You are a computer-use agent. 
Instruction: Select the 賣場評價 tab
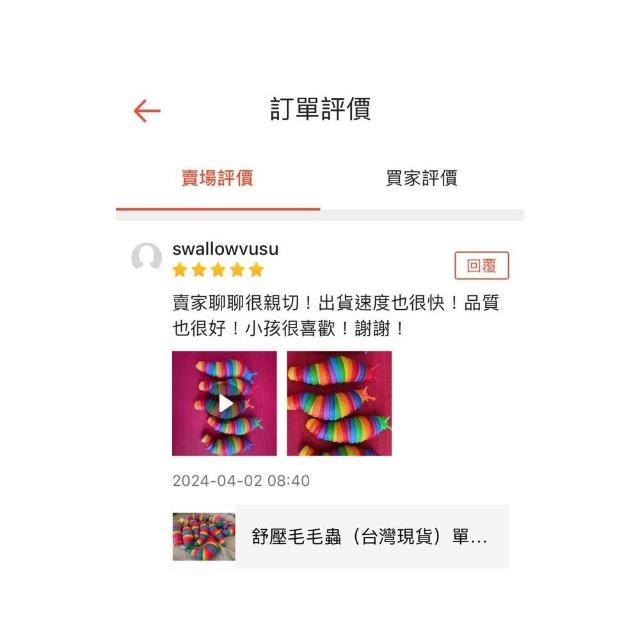pos(217,178)
